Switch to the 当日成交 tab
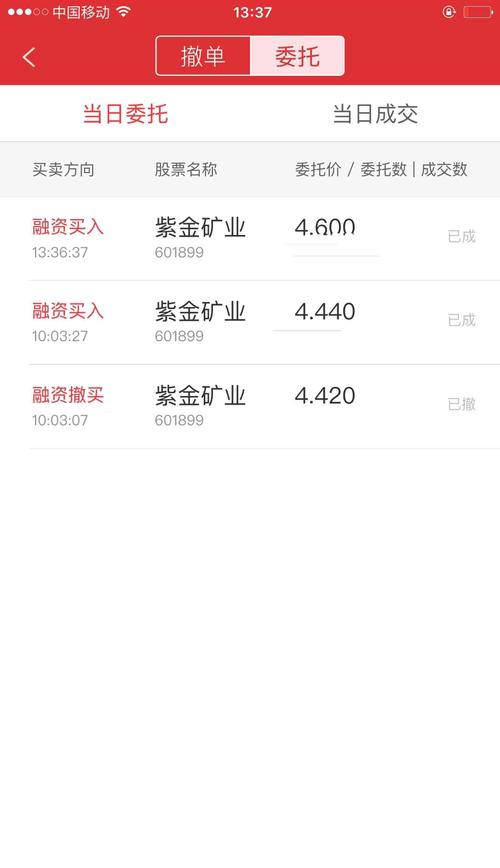Viewport: 500px width, 868px height. (375, 113)
